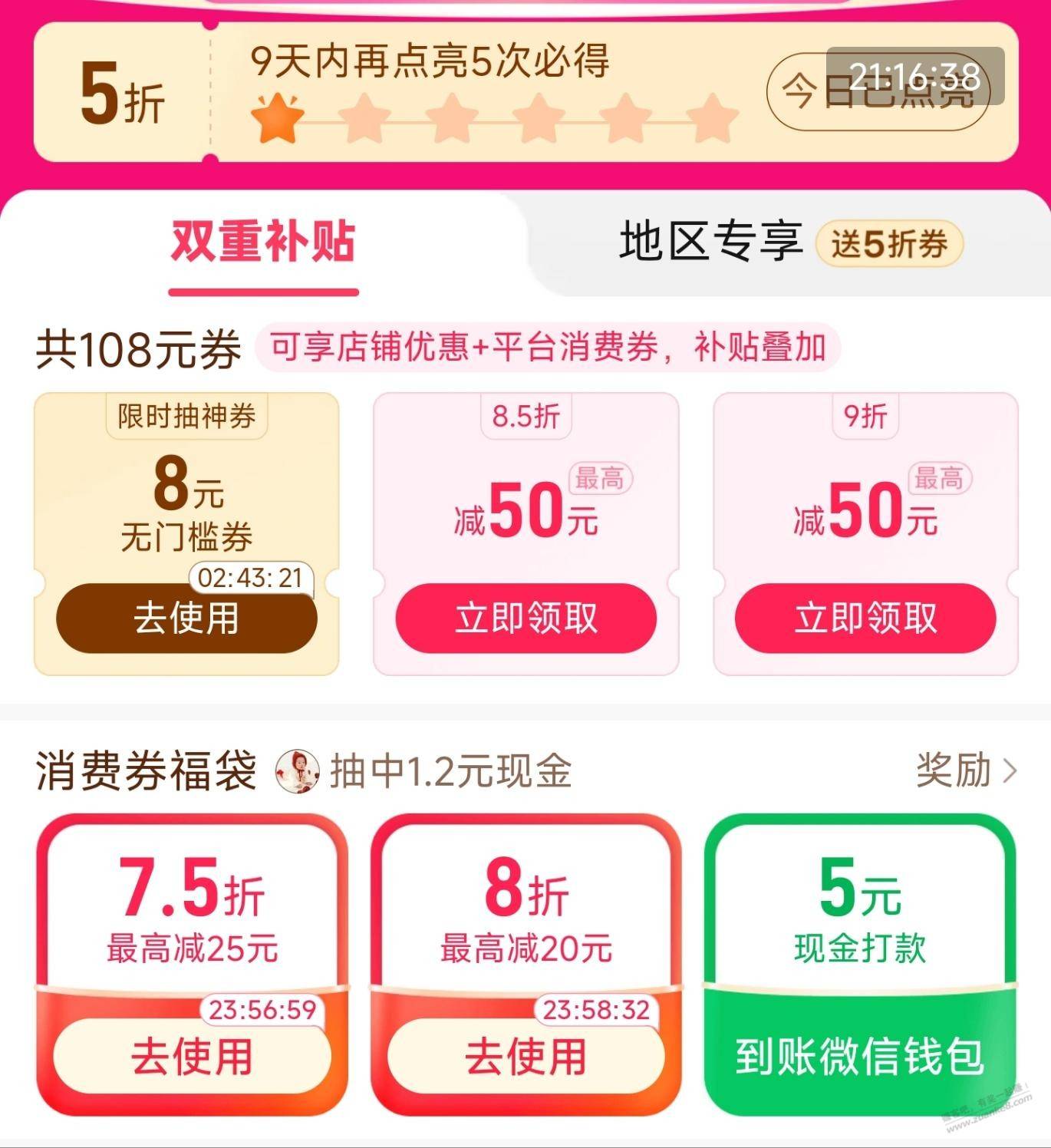Switch to the 双重补贴 tab
1051x1148 pixels.
click(263, 242)
